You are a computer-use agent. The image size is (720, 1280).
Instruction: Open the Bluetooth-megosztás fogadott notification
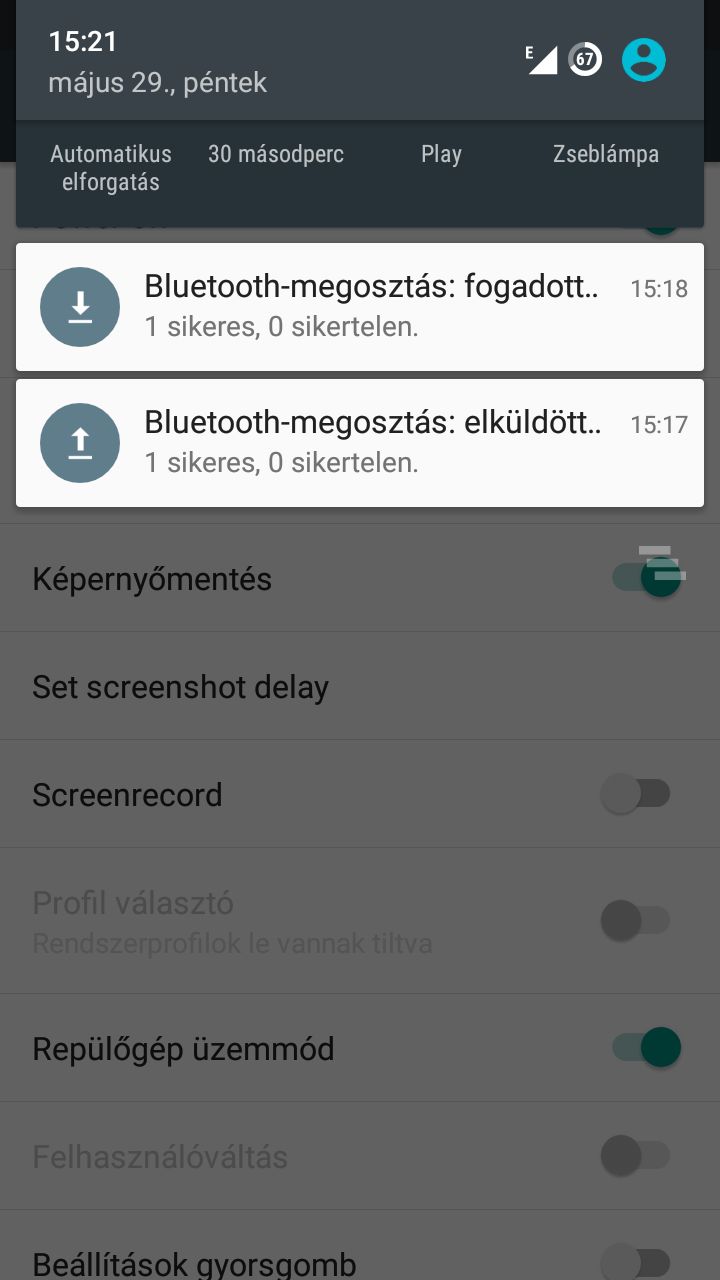(360, 307)
